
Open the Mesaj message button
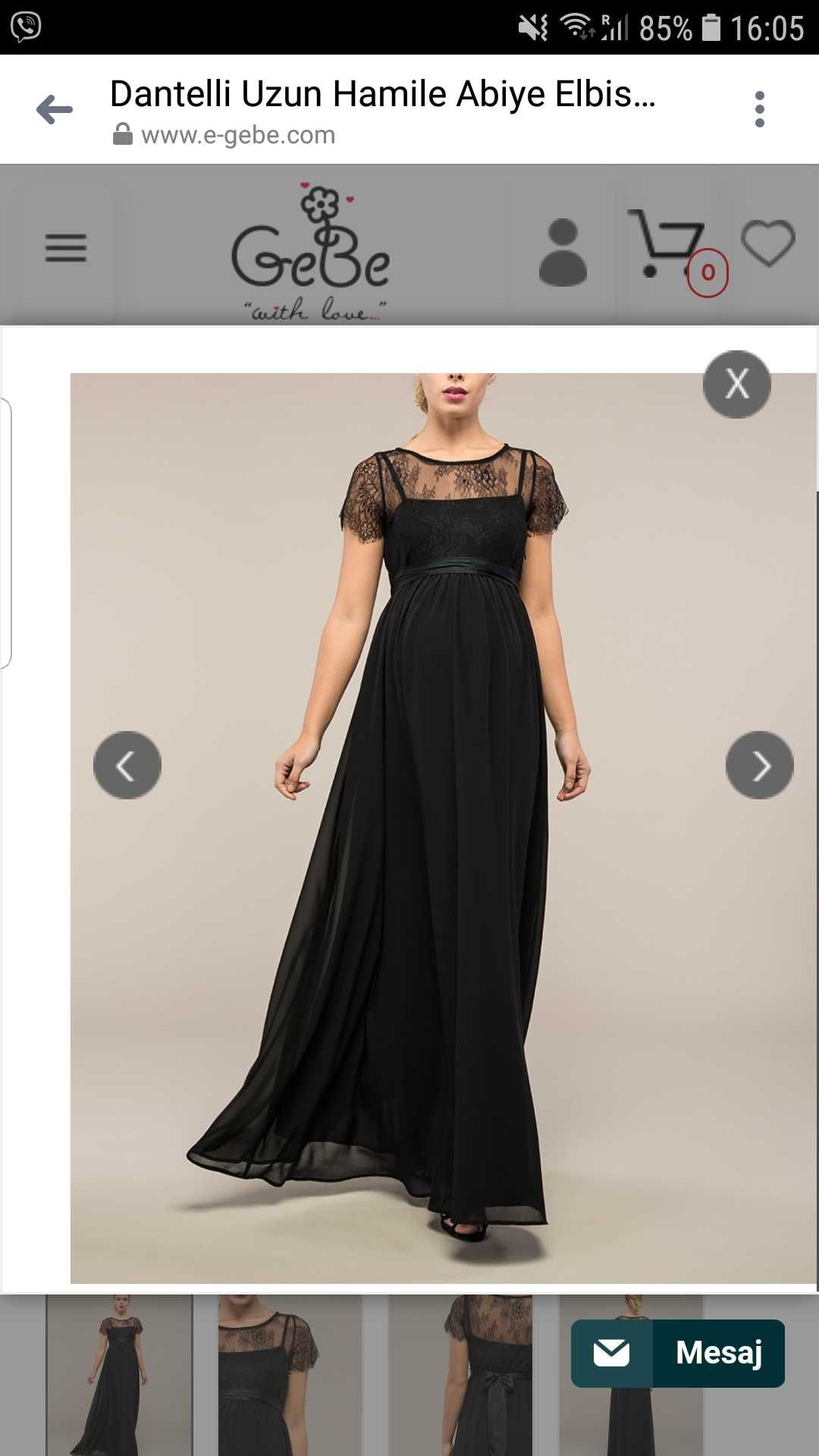pos(677,1353)
